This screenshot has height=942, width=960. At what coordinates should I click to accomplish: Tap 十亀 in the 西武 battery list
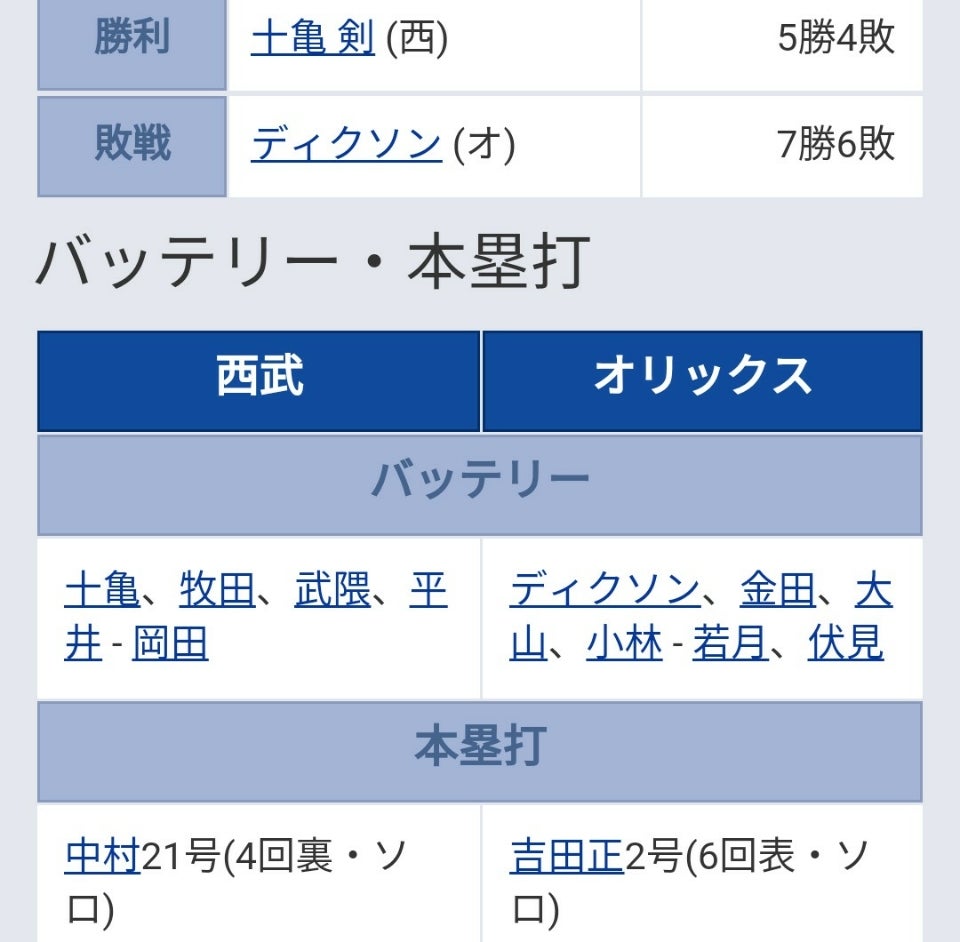pos(101,590)
